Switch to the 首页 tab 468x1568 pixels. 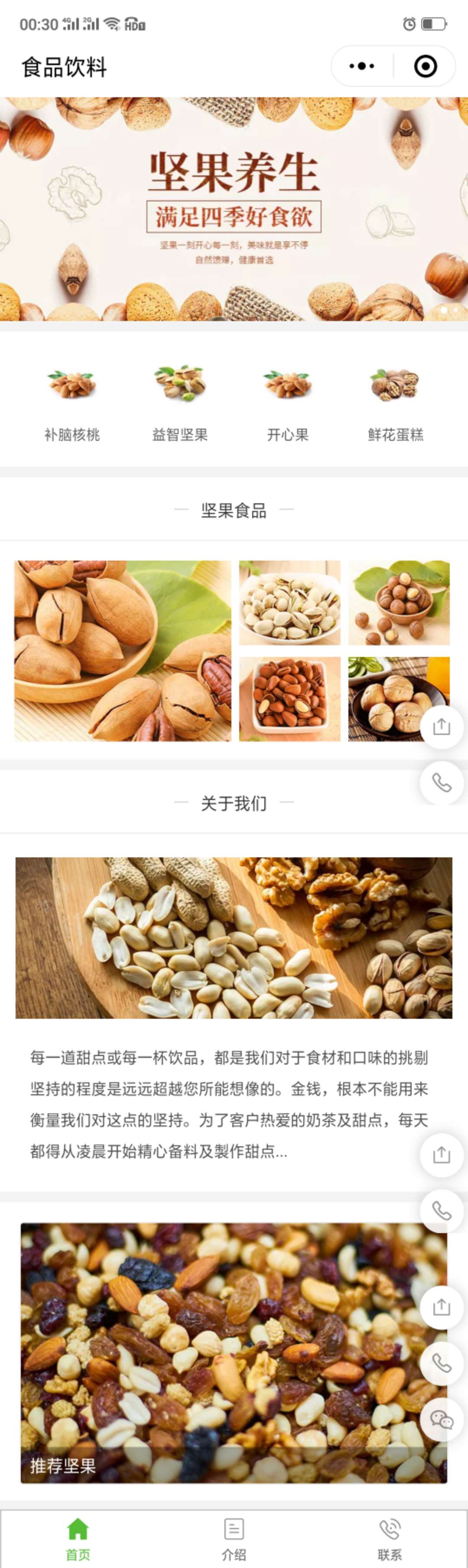[x=78, y=1539]
